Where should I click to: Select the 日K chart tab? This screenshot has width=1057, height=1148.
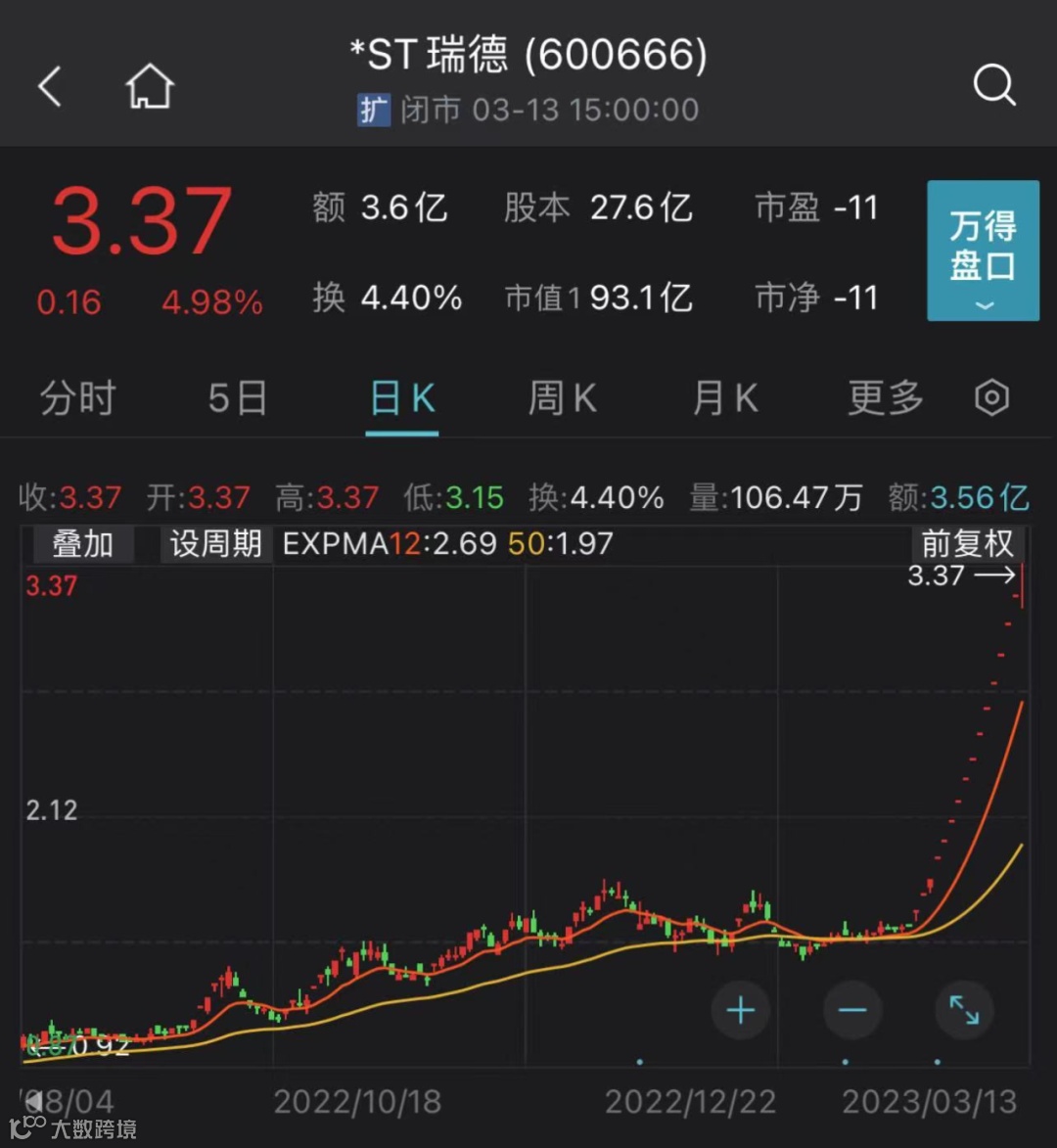[402, 398]
